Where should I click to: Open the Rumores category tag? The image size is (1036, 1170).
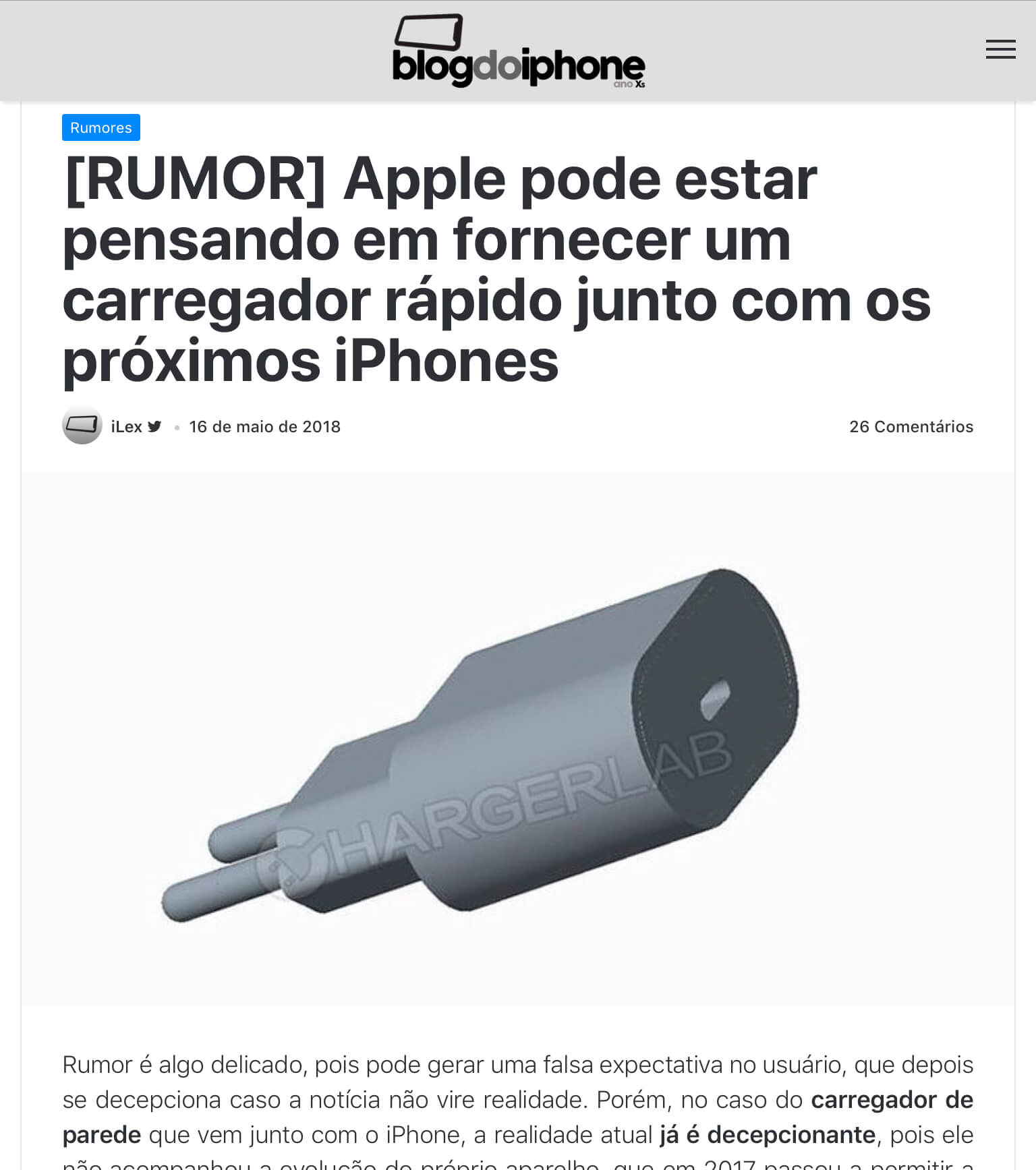click(x=101, y=127)
